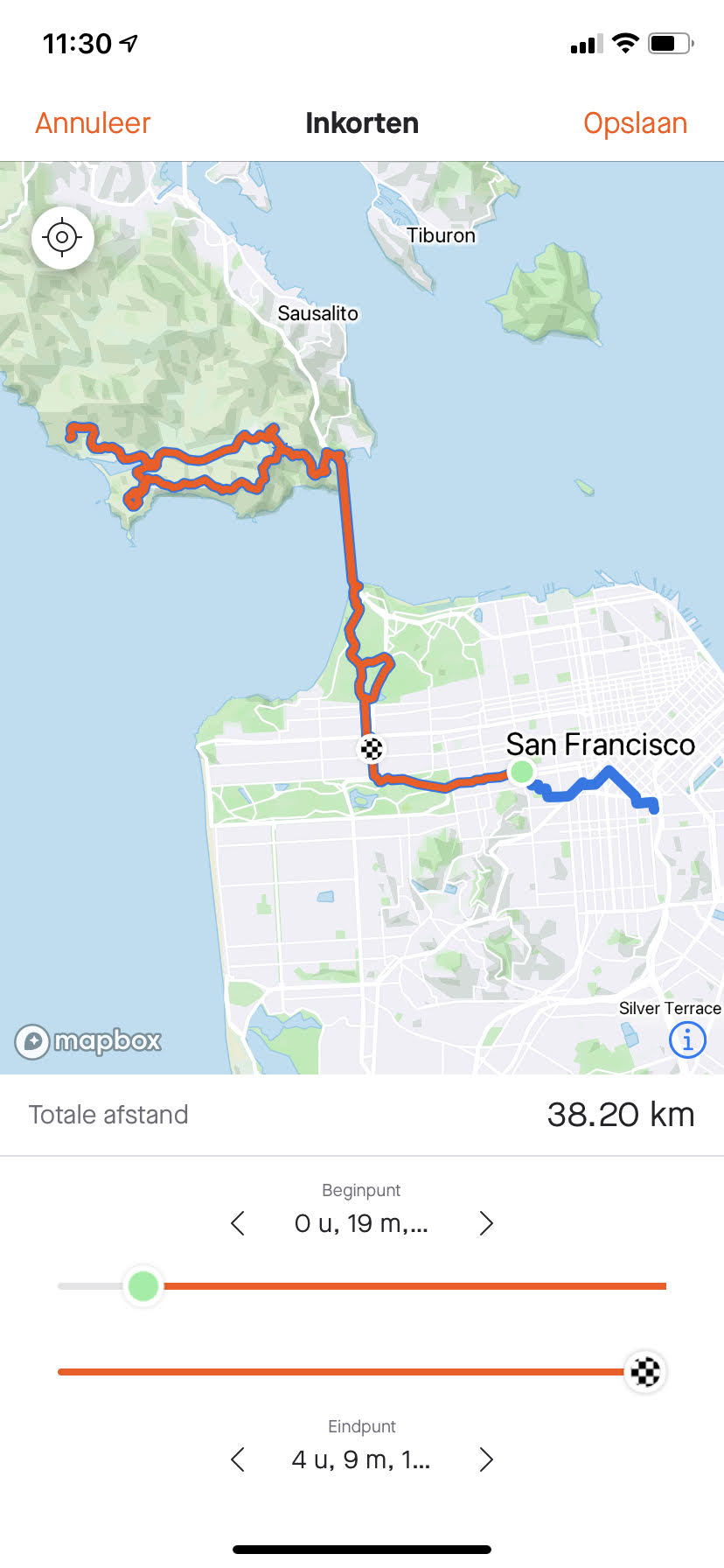The width and height of the screenshot is (724, 1568).
Task: Move Beginpunt one step later
Action: coord(486,1223)
